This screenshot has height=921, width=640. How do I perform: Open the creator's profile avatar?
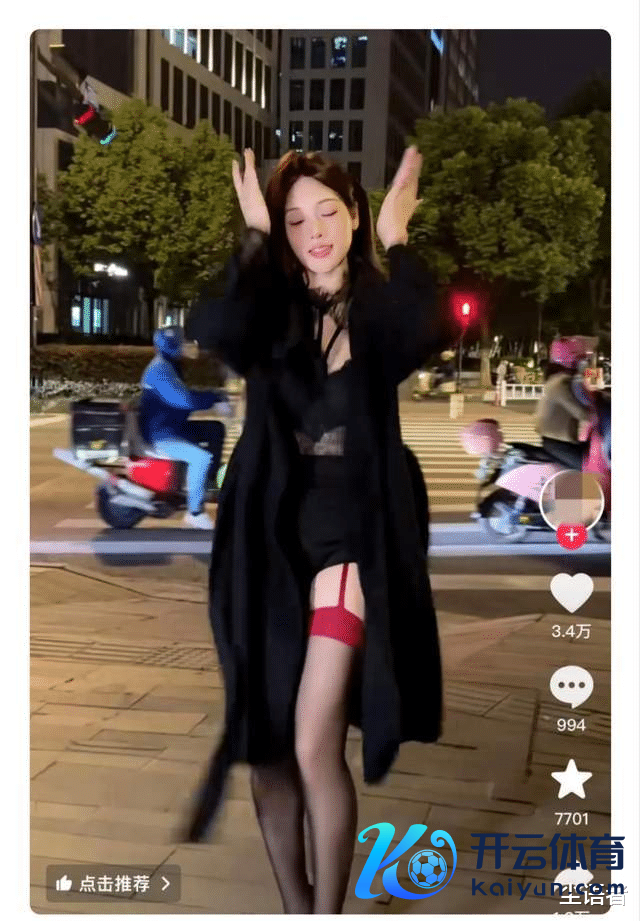coord(571,499)
